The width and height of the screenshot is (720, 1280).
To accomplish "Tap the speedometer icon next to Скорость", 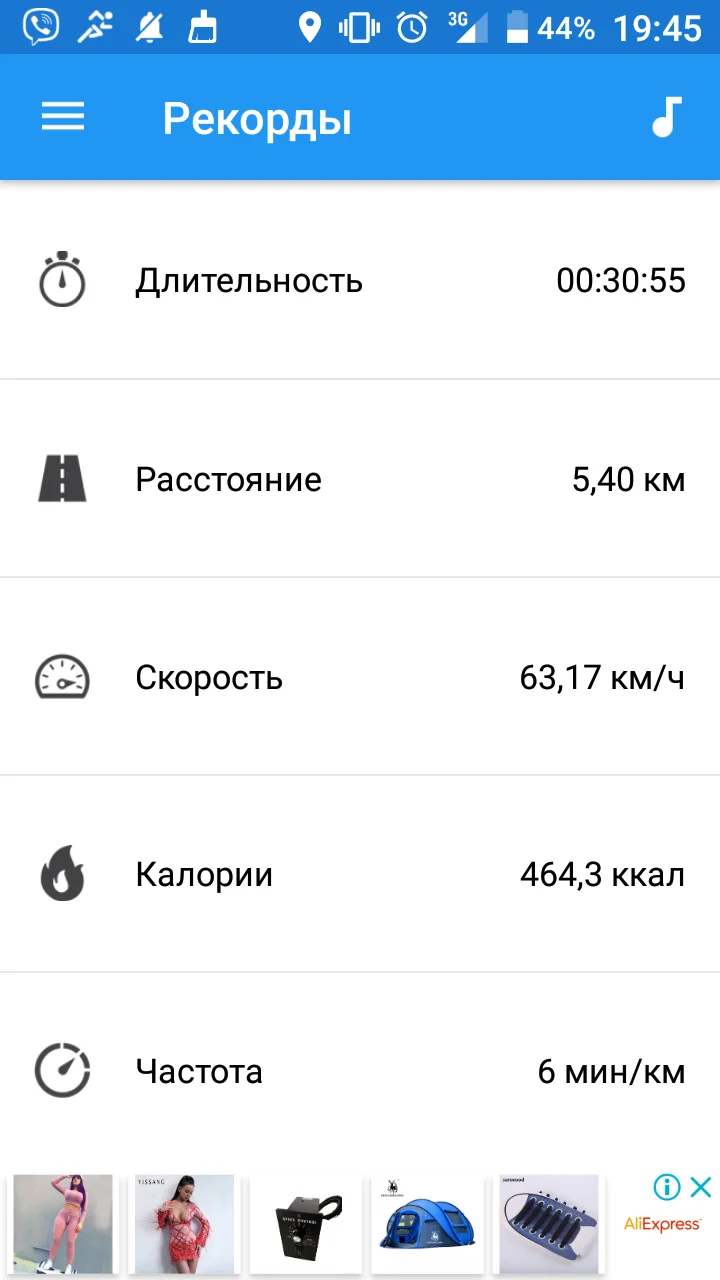I will pyautogui.click(x=62, y=677).
